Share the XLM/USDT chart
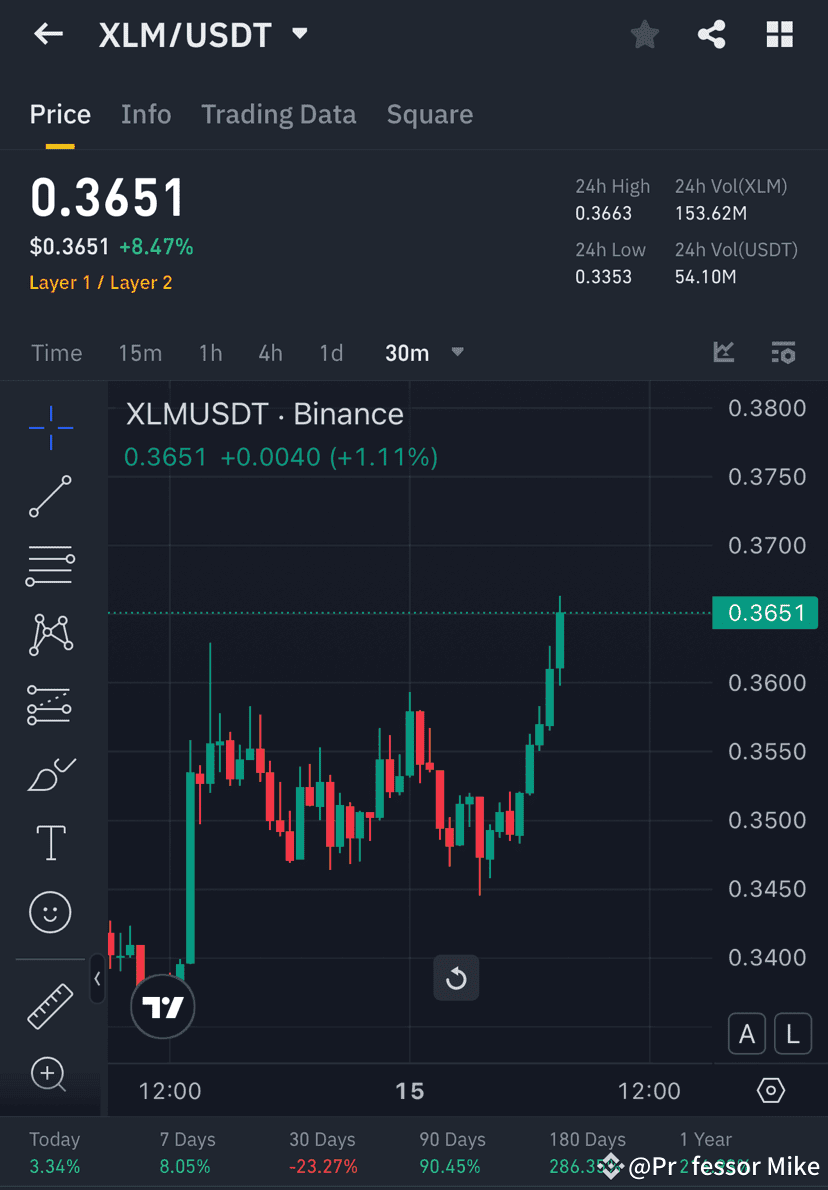828x1190 pixels. tap(712, 34)
